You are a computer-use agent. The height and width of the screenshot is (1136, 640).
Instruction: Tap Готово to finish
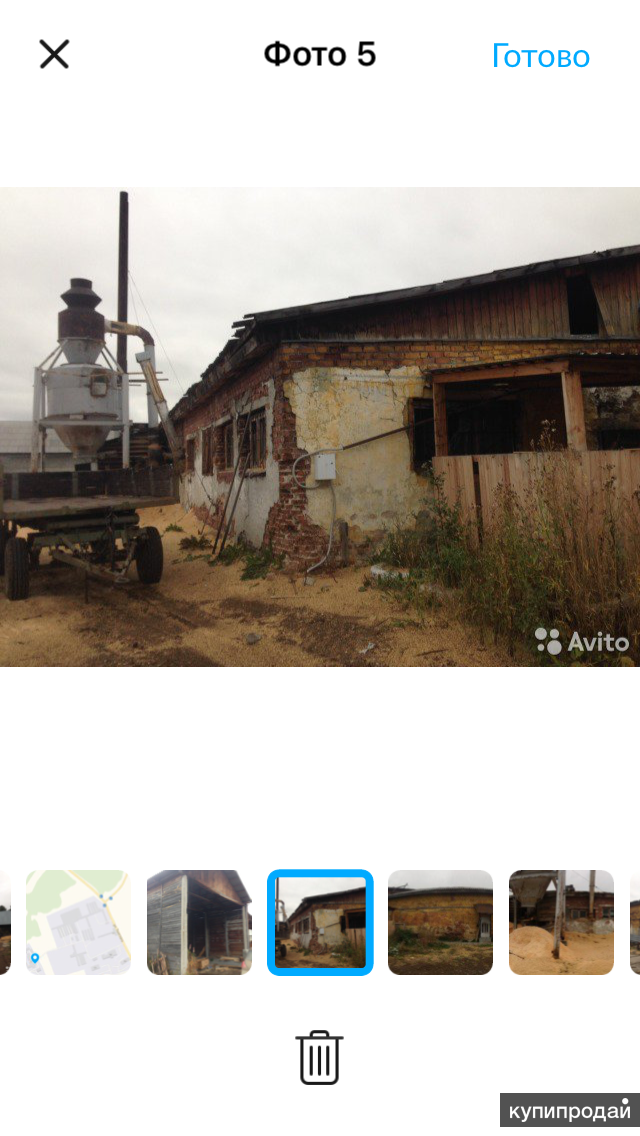point(540,56)
